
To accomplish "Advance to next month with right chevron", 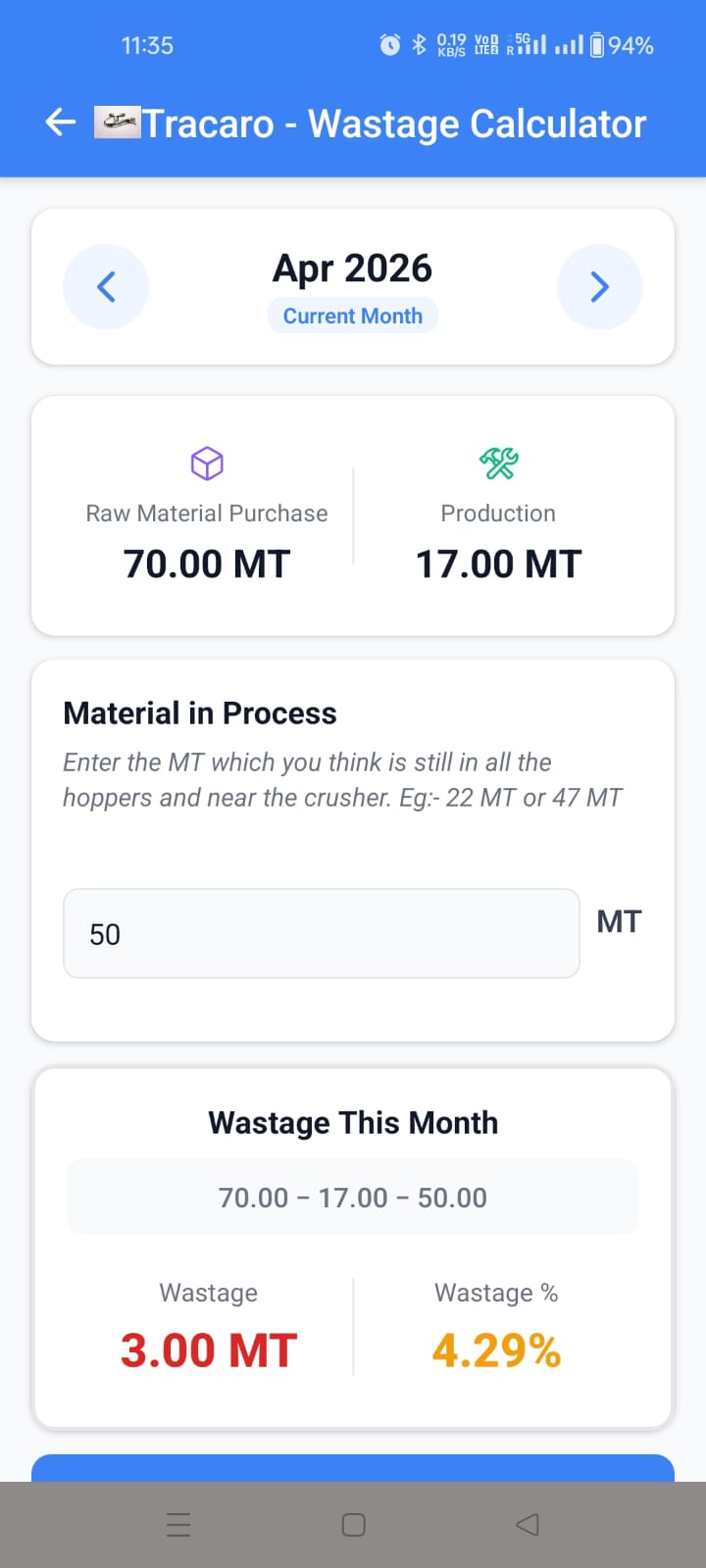I will click(x=600, y=286).
